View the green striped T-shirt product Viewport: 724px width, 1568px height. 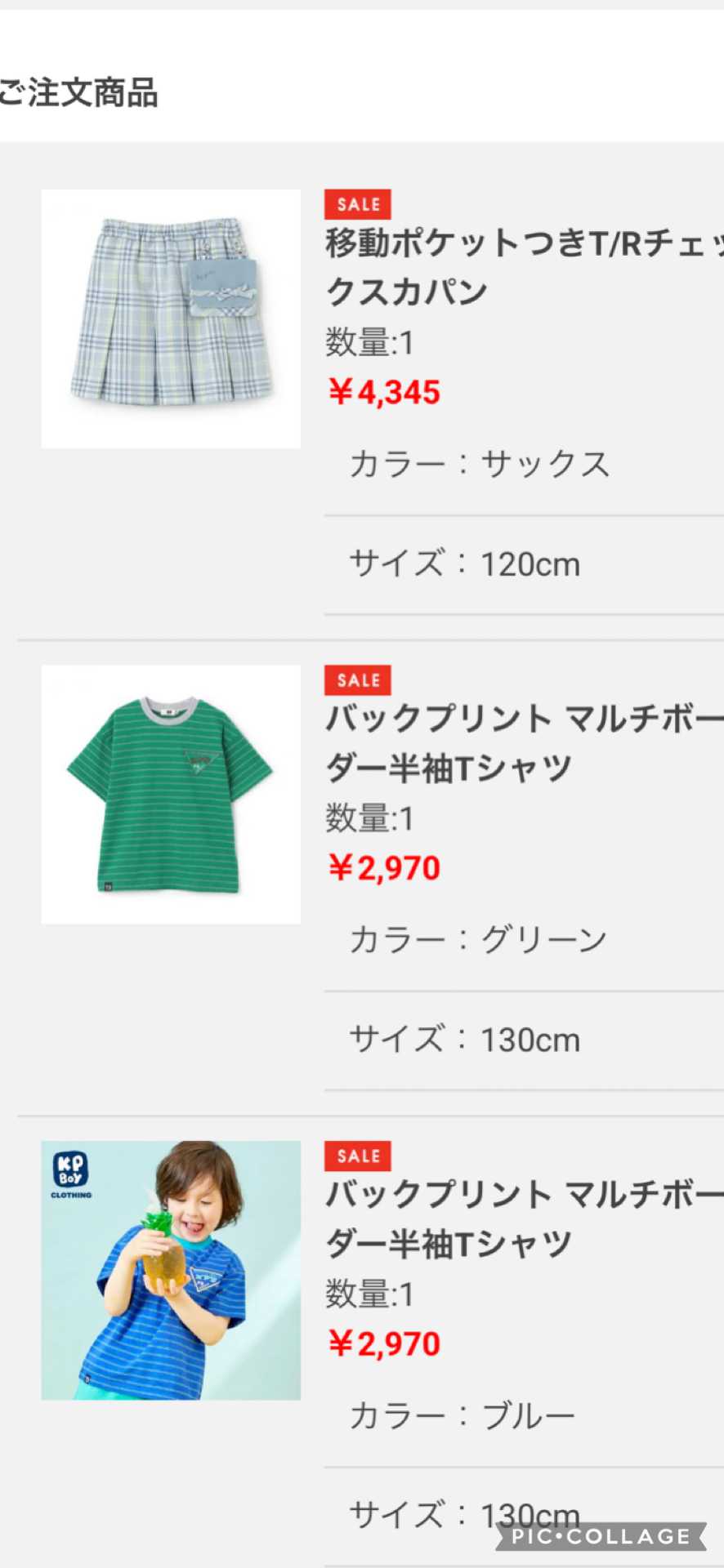171,795
